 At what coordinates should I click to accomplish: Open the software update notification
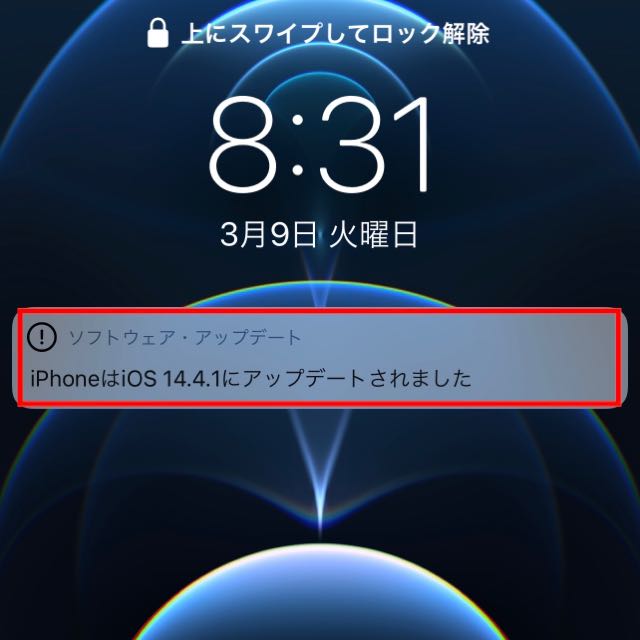pyautogui.click(x=320, y=358)
